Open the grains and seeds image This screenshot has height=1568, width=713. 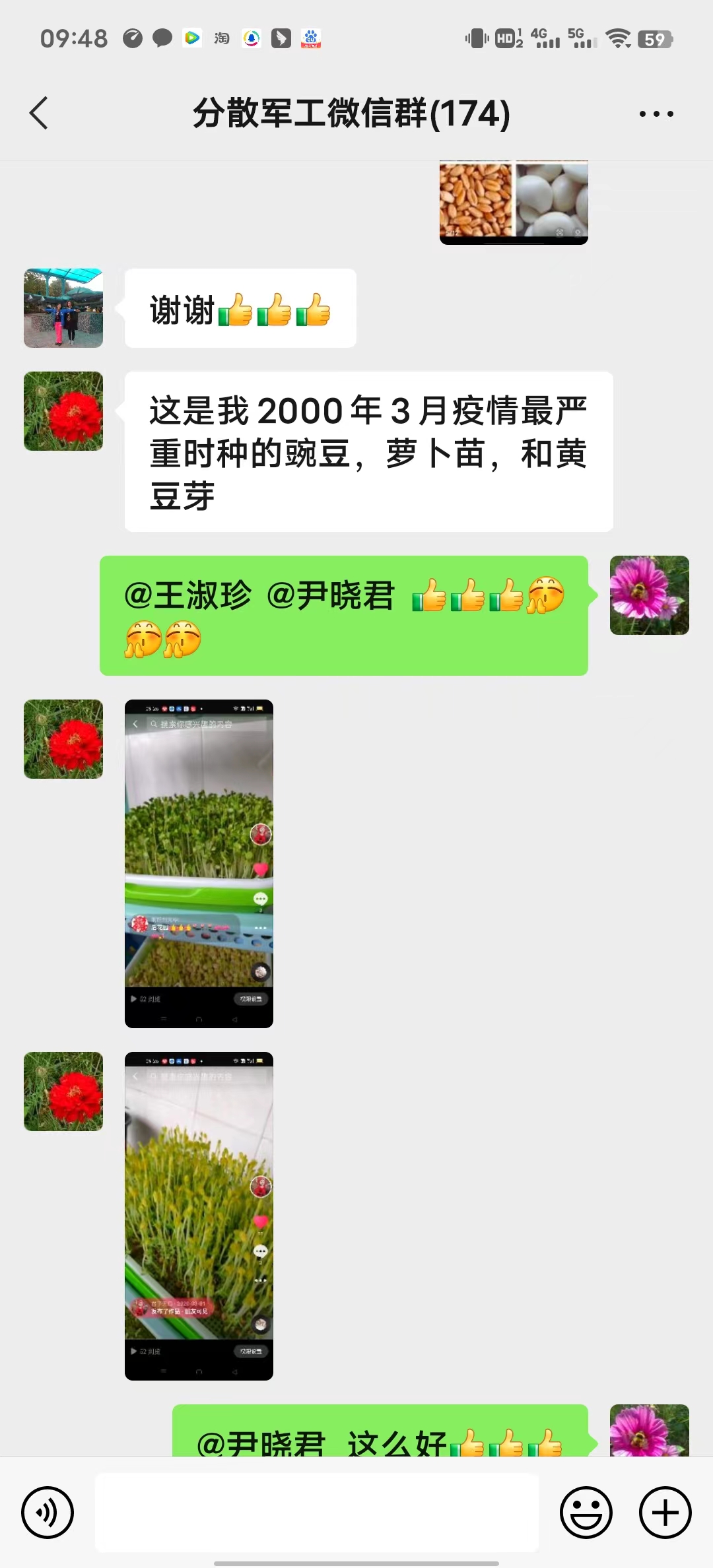pyautogui.click(x=514, y=203)
